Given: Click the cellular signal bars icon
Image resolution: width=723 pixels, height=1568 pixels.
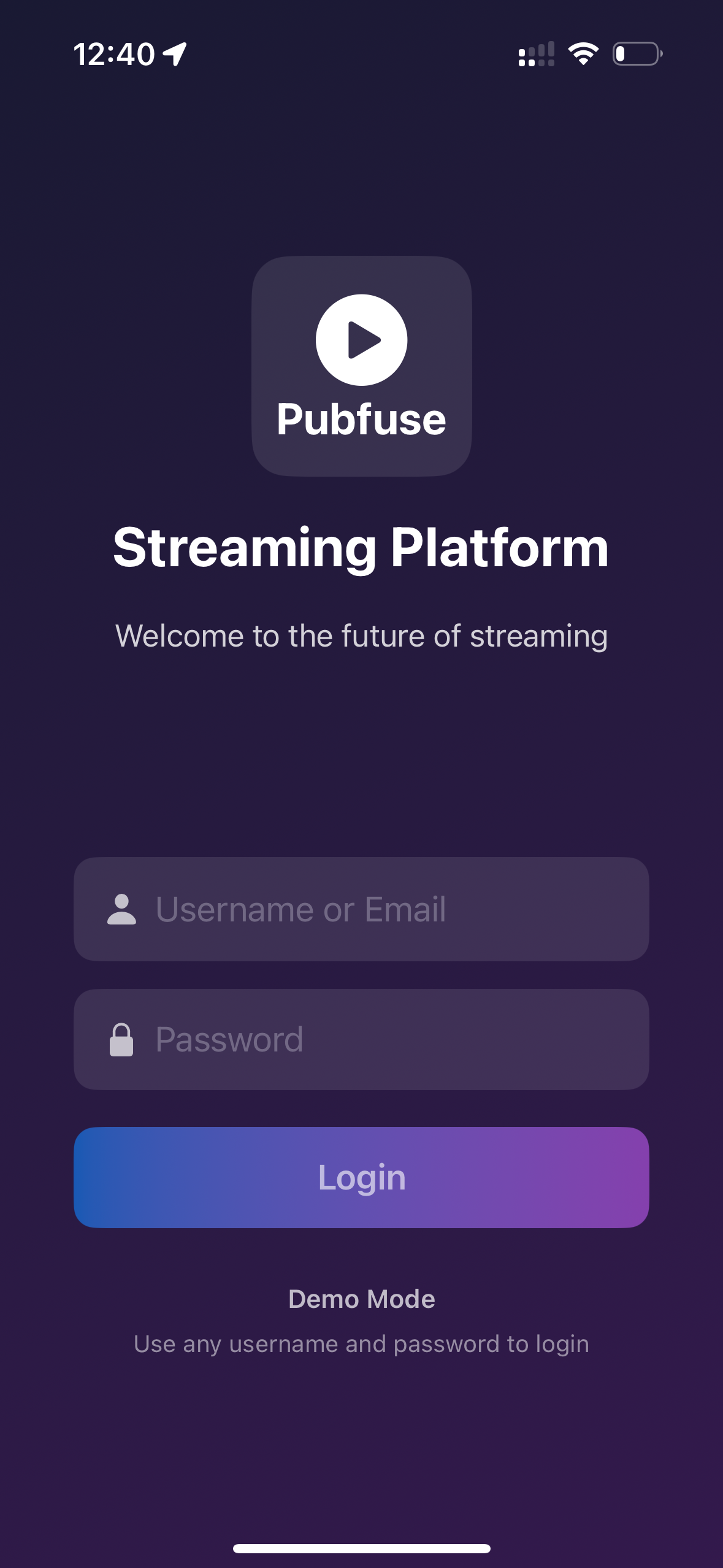Looking at the screenshot, I should 535,55.
